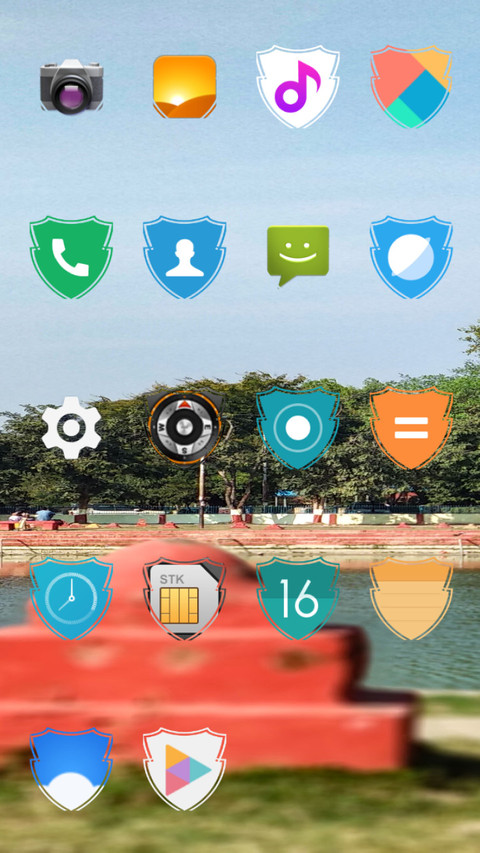Launch the Browser planet icon

411,257
